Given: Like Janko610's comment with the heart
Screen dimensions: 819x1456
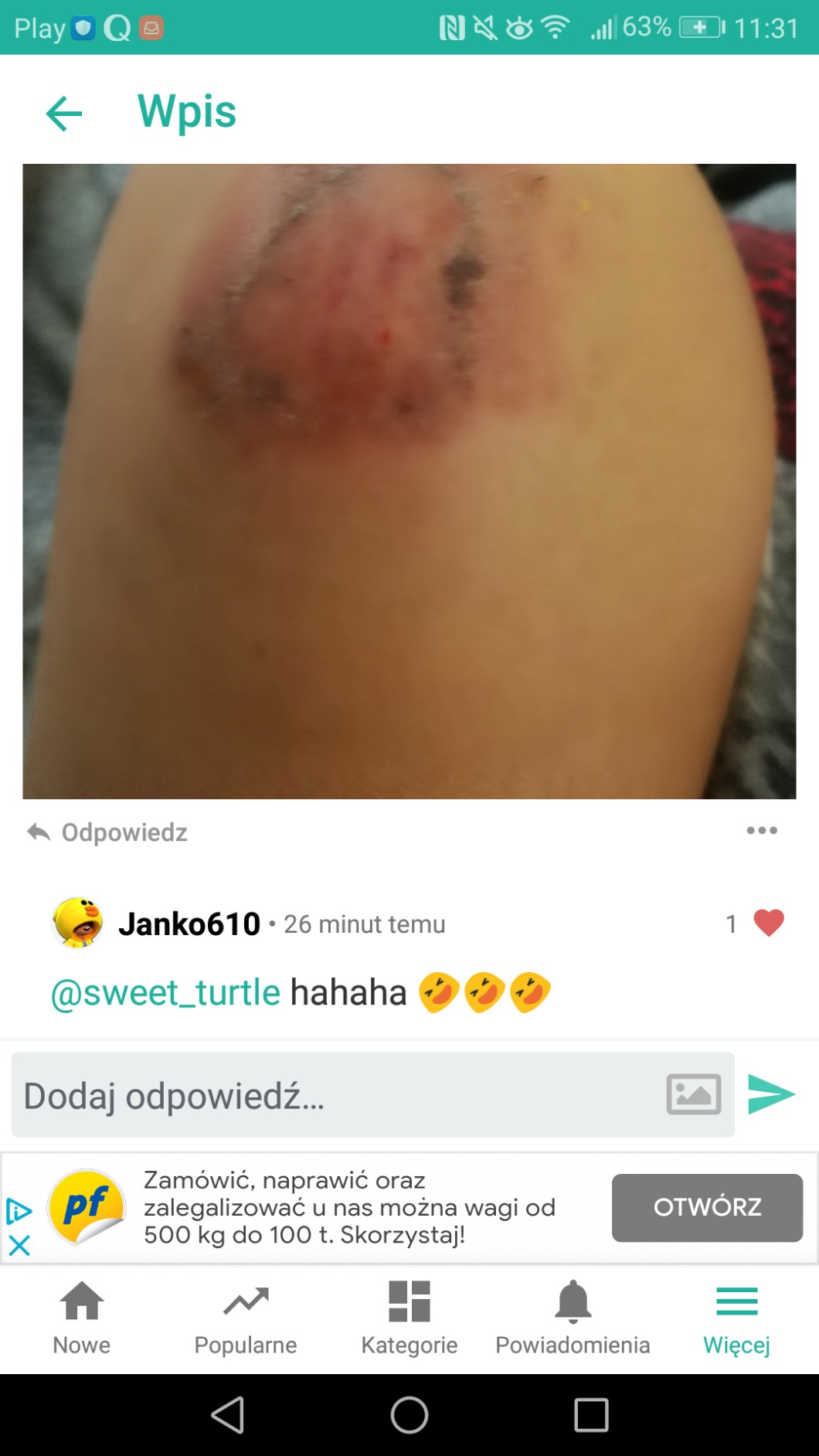Looking at the screenshot, I should [768, 923].
